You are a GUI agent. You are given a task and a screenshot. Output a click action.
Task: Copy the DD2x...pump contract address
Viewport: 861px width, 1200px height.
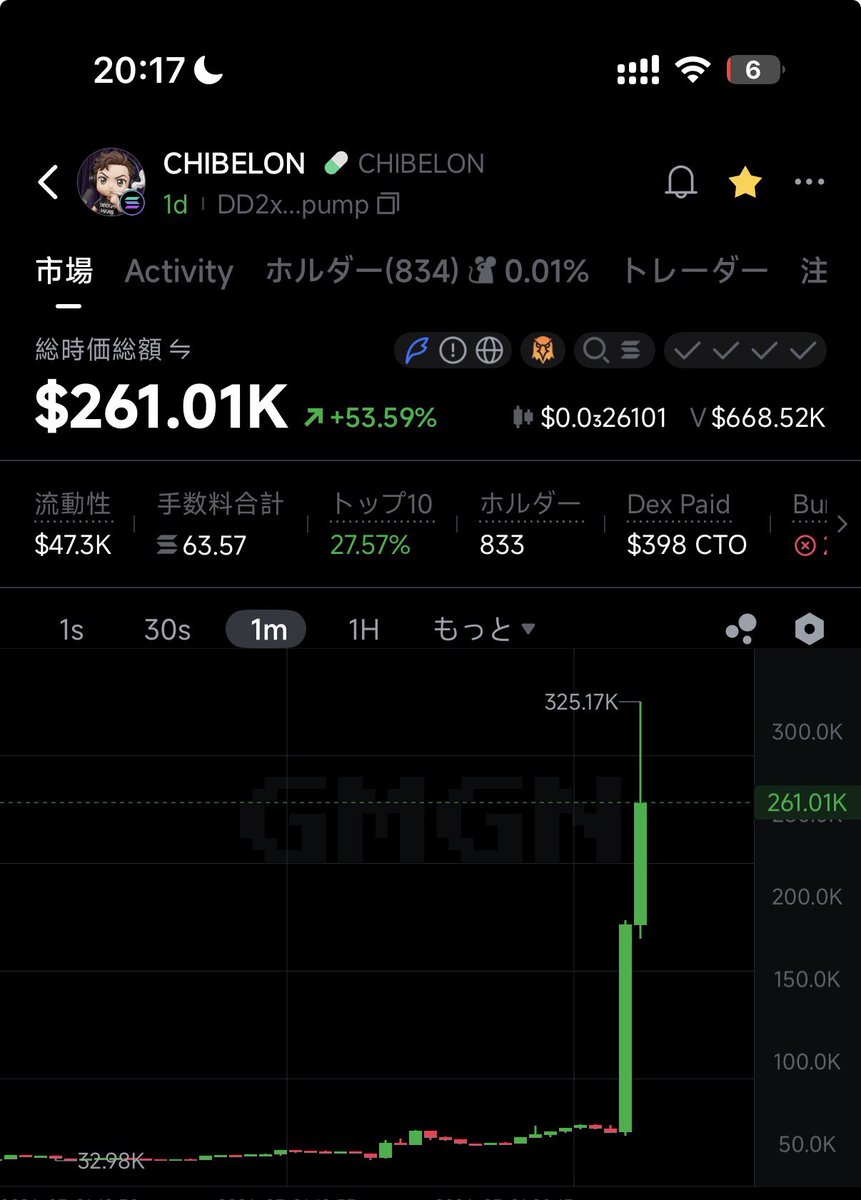[x=388, y=205]
